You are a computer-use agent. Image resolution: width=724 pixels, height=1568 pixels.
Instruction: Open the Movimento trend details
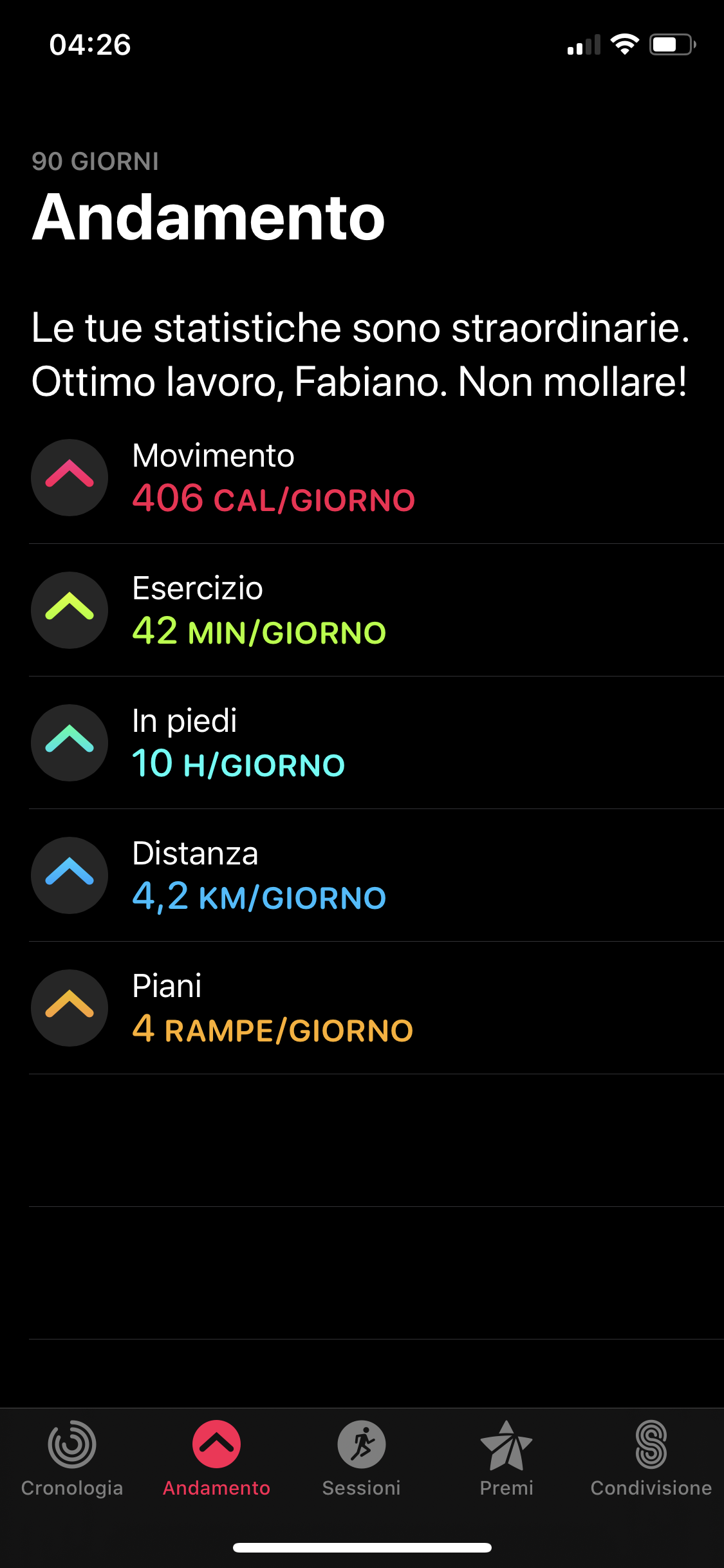coord(362,478)
